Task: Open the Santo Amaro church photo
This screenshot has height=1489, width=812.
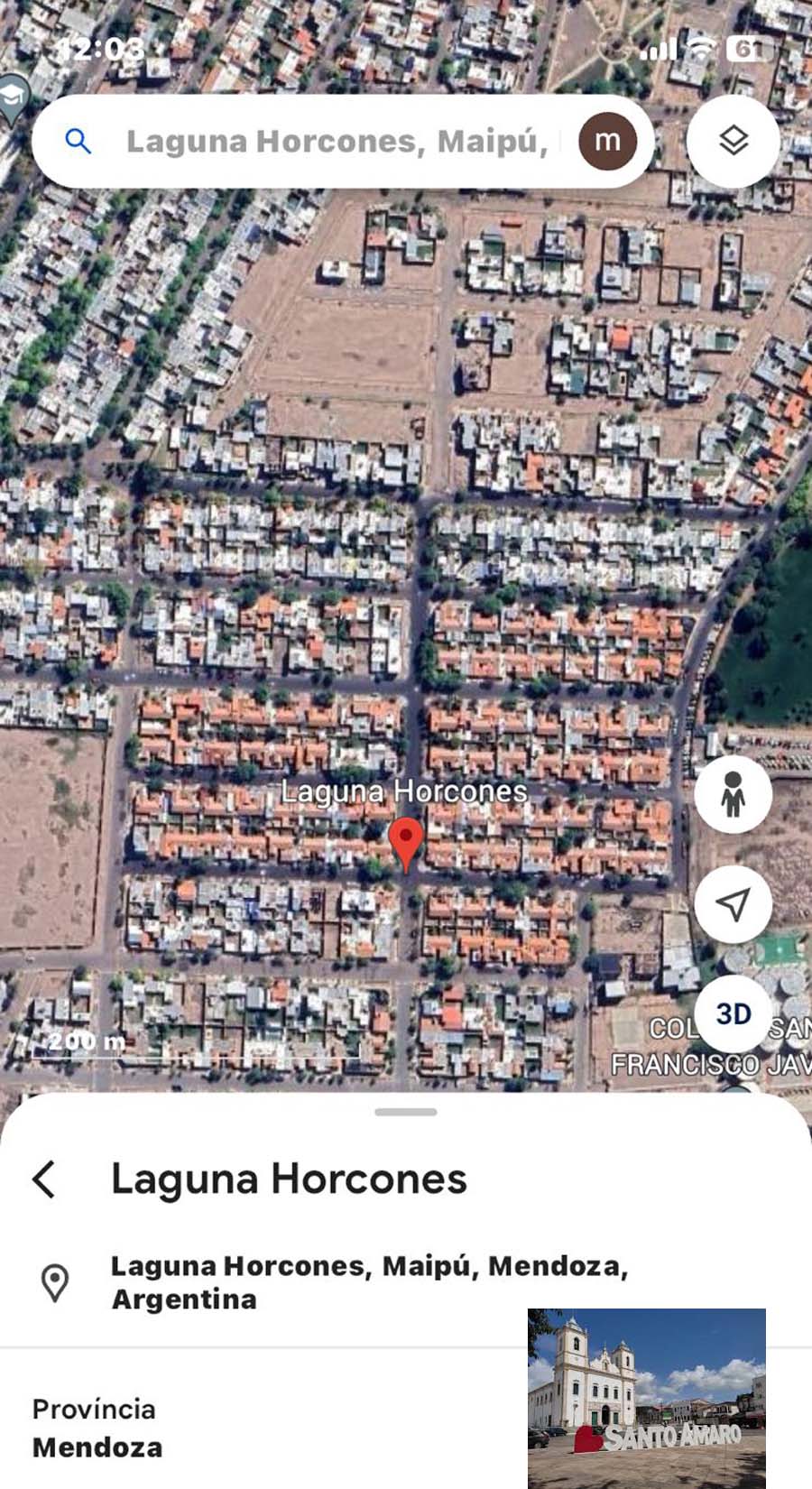Action: click(x=647, y=1399)
